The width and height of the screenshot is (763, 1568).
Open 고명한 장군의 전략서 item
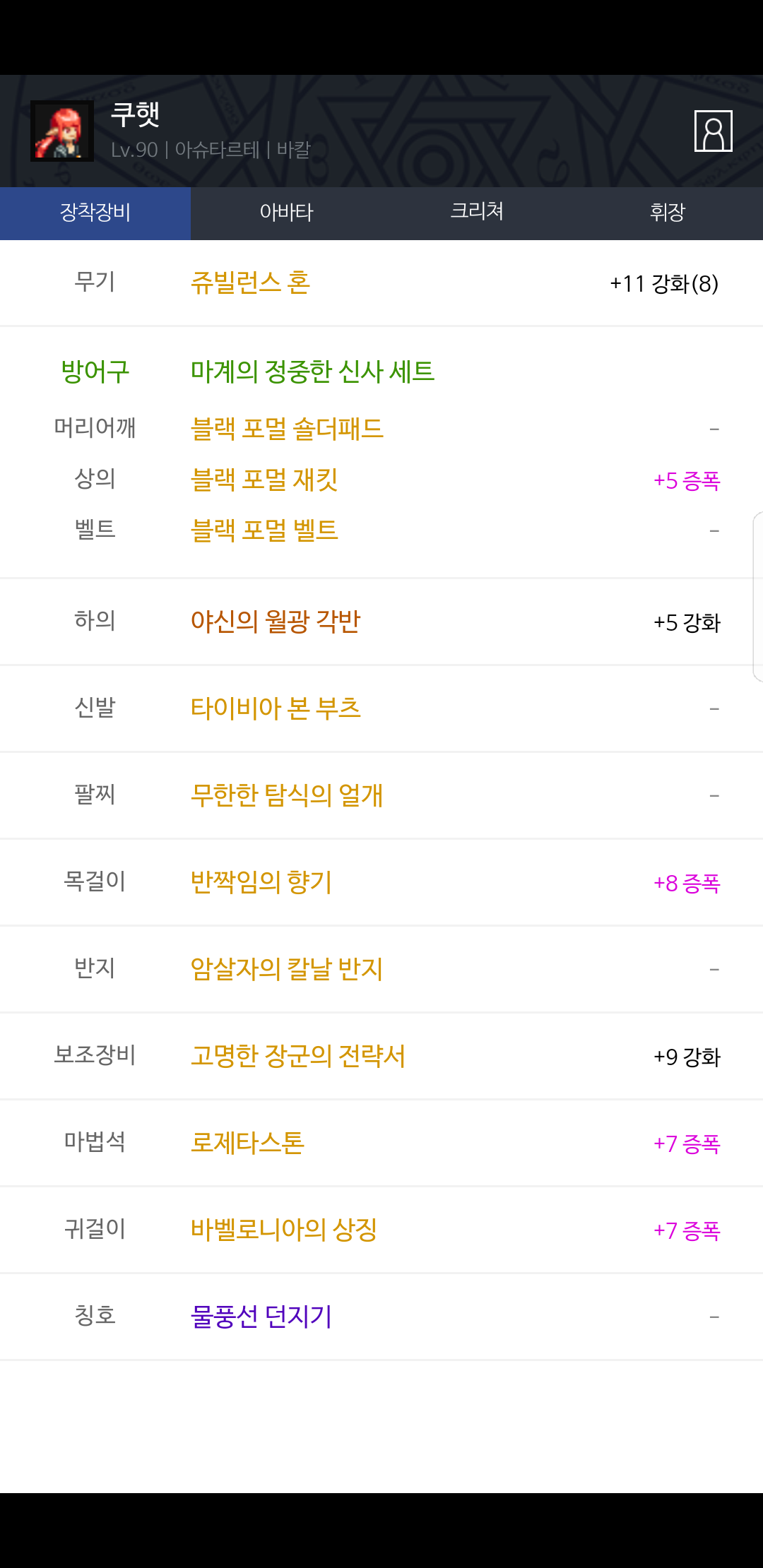tap(298, 1057)
